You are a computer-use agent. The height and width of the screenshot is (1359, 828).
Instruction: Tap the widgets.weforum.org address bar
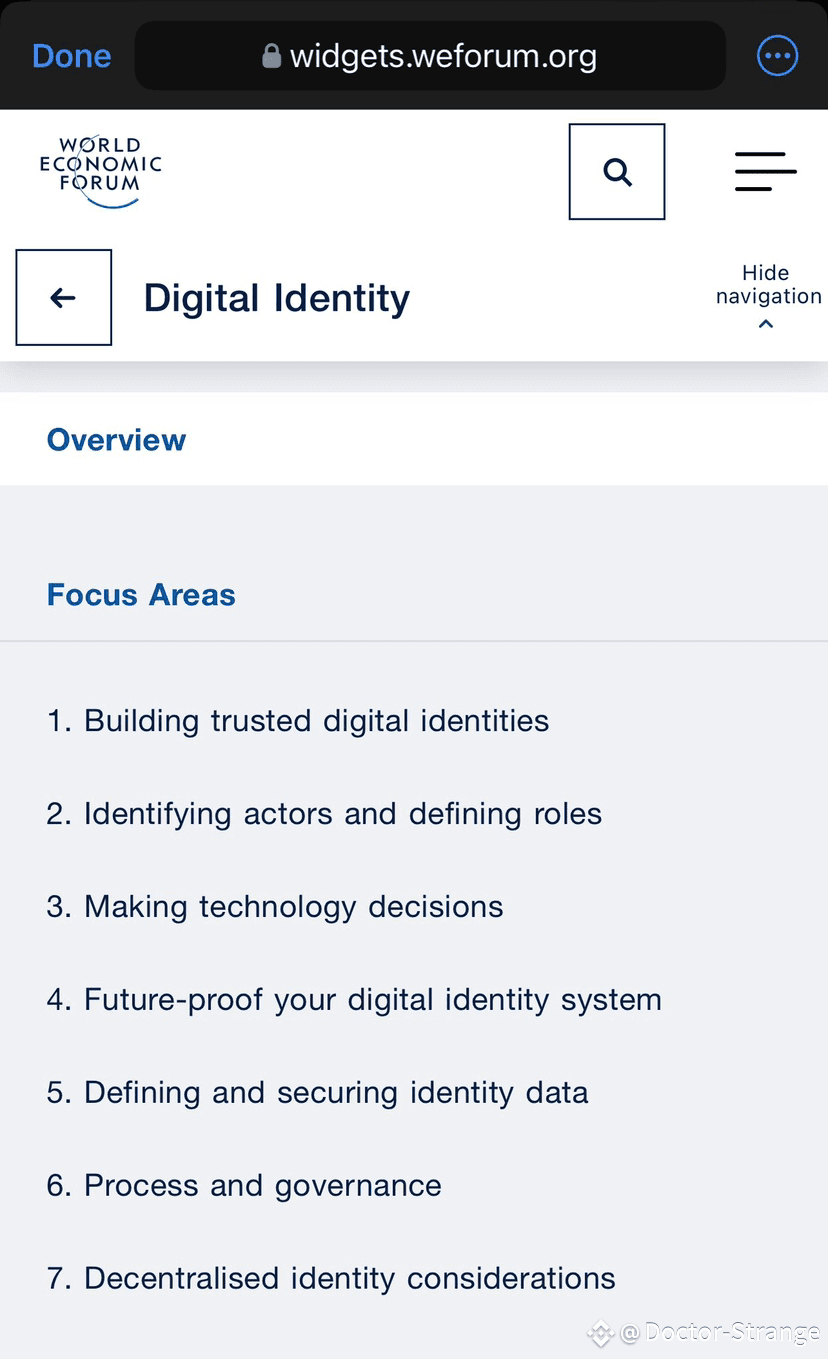click(x=430, y=56)
